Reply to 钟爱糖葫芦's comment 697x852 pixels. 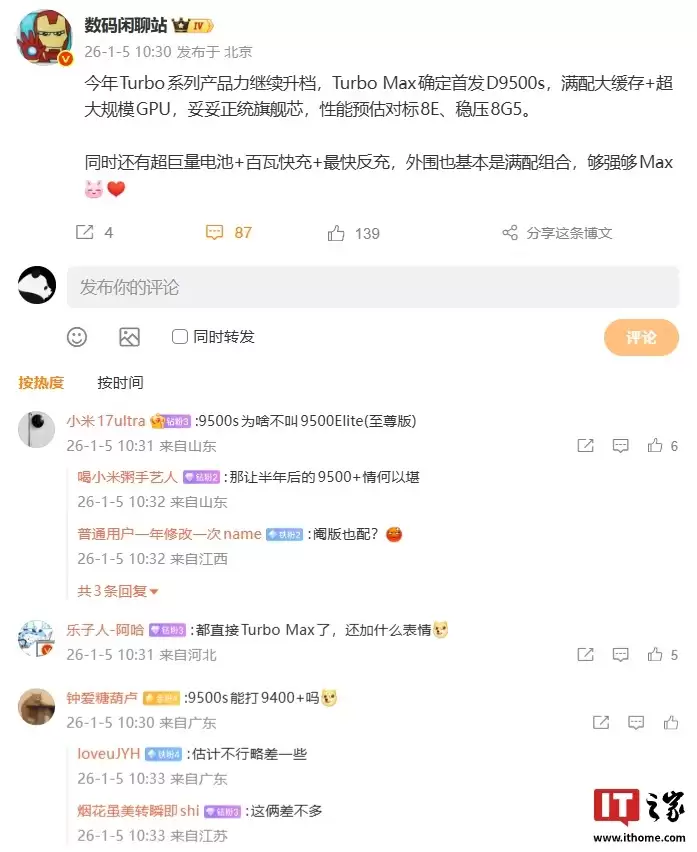636,722
